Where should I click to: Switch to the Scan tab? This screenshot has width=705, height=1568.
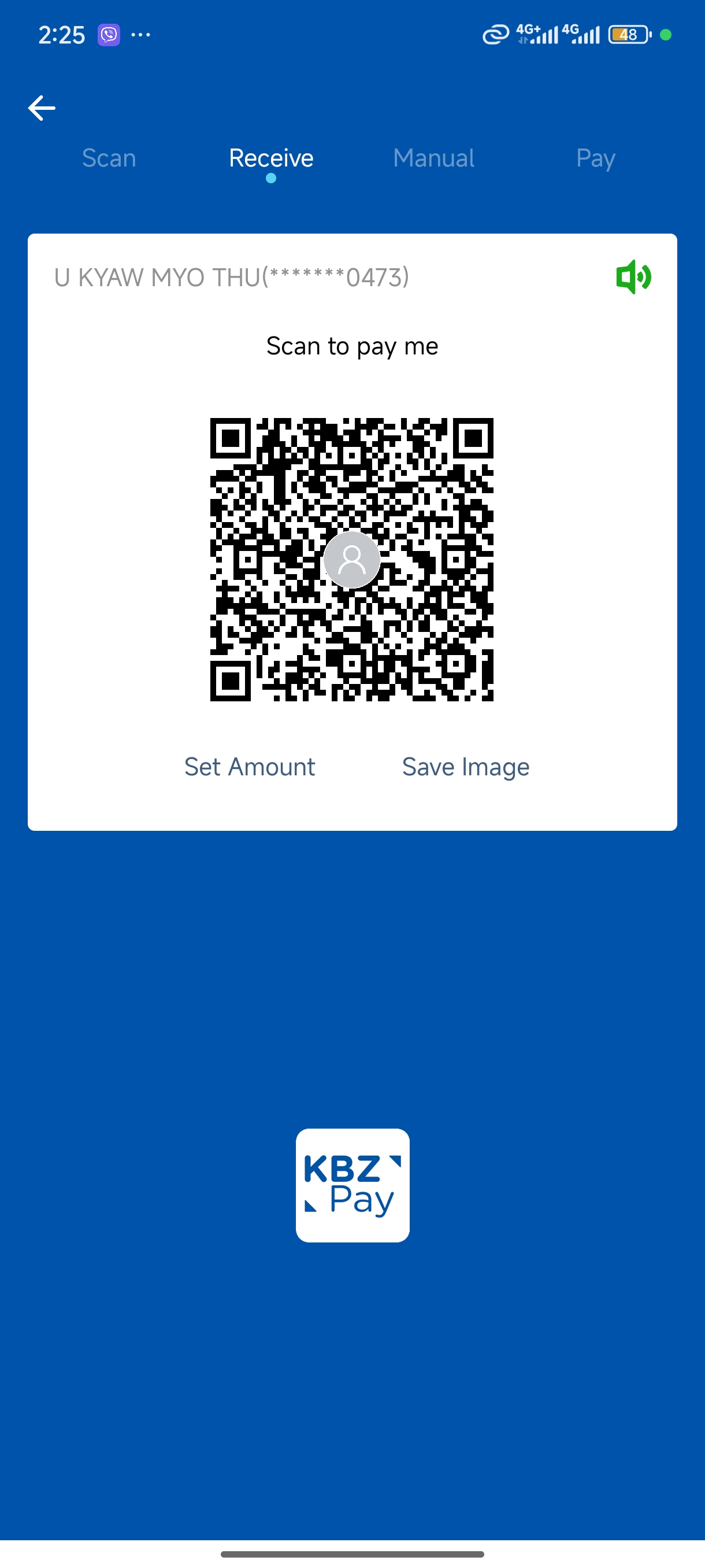[109, 158]
